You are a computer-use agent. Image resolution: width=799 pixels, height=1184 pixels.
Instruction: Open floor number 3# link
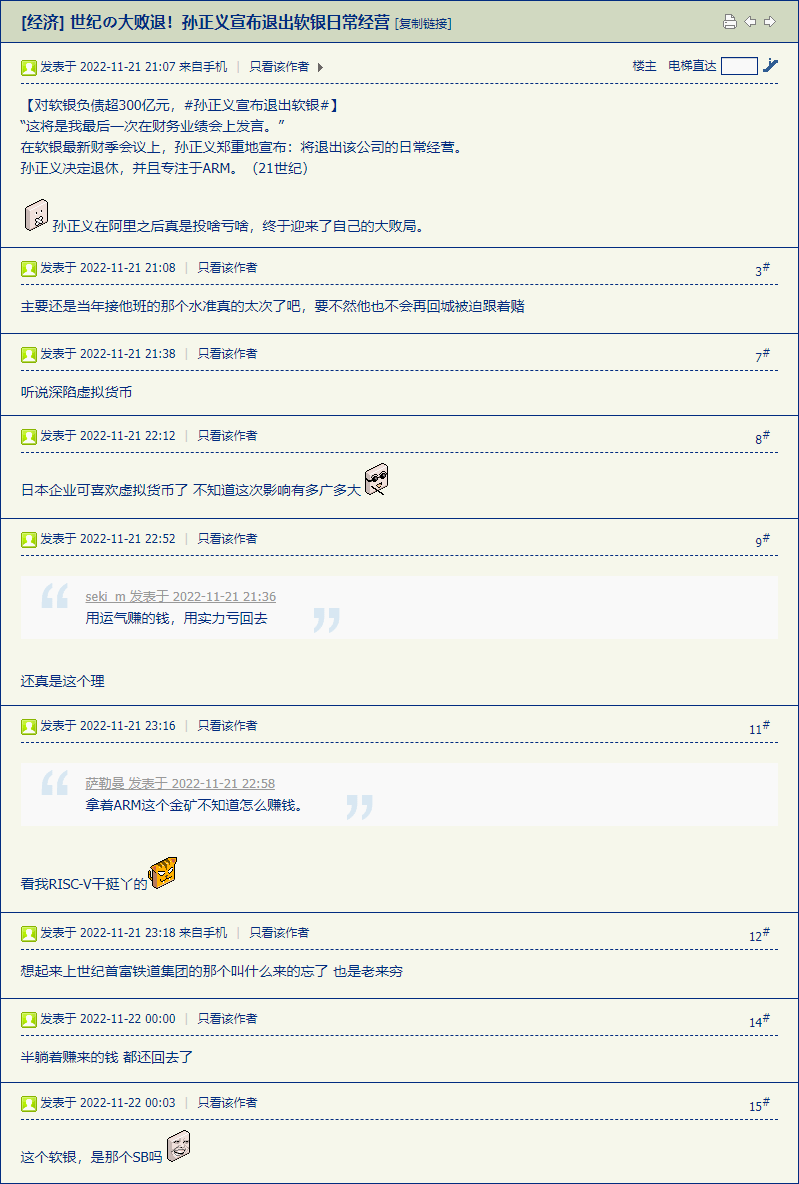click(762, 270)
